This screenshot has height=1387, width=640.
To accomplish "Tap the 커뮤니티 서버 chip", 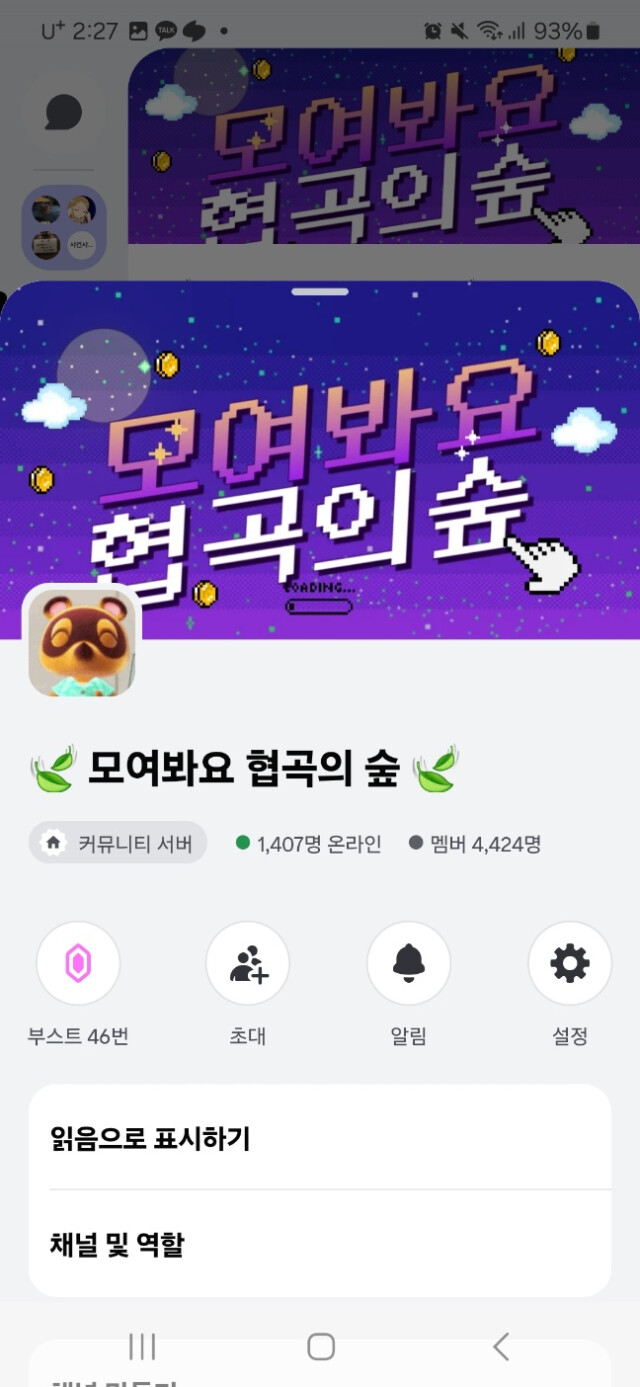I will tap(118, 843).
